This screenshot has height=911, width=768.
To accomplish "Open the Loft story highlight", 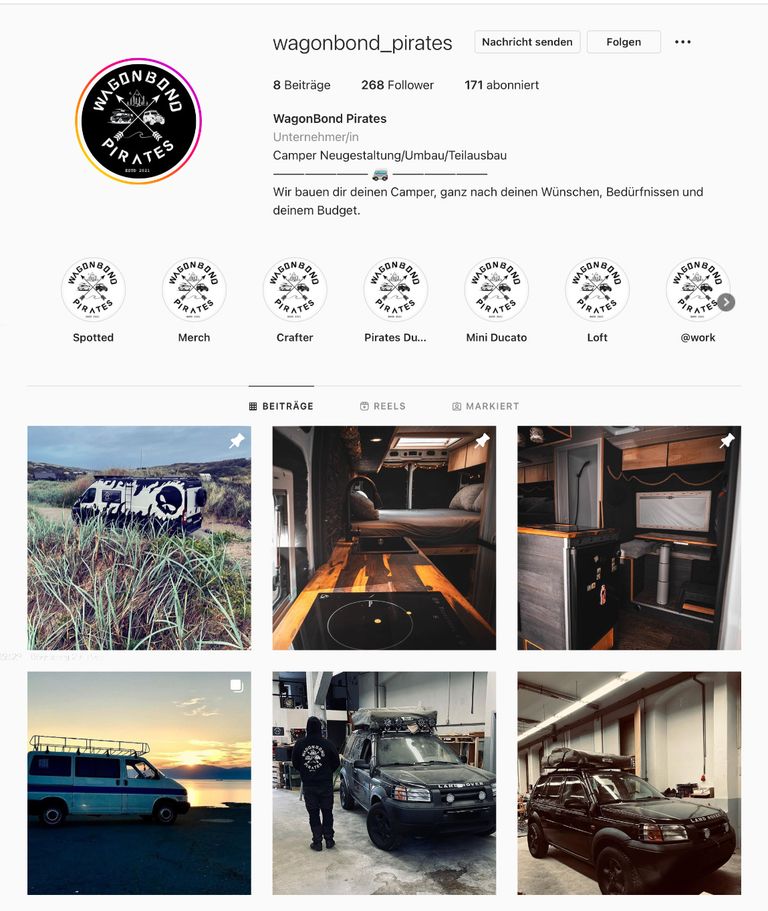I will point(597,290).
